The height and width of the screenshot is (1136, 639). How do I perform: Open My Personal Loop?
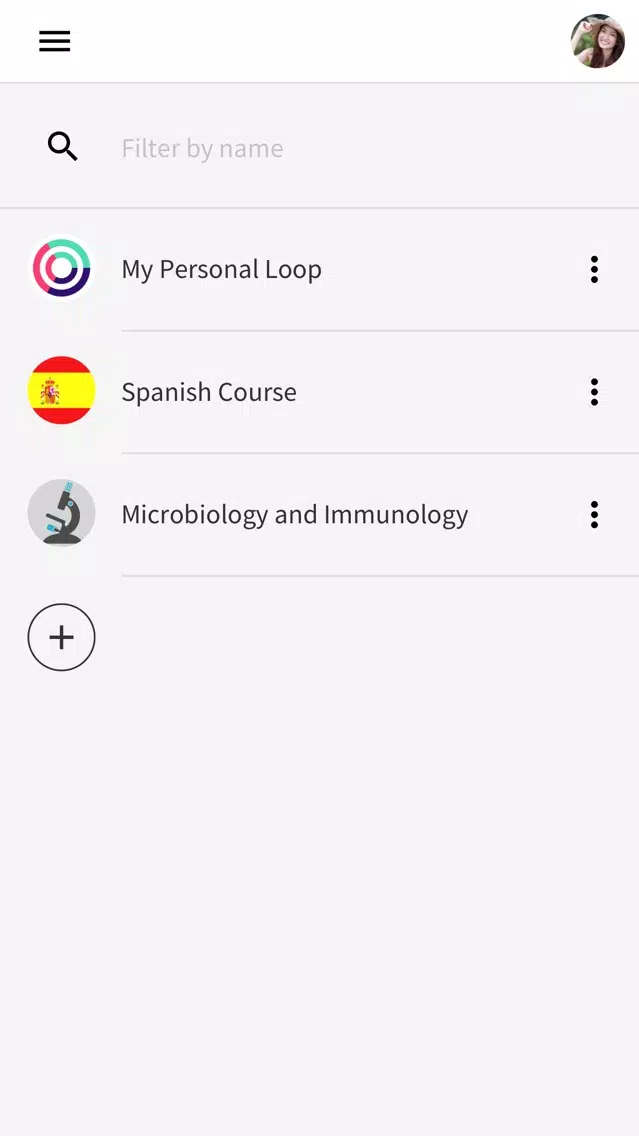click(320, 269)
